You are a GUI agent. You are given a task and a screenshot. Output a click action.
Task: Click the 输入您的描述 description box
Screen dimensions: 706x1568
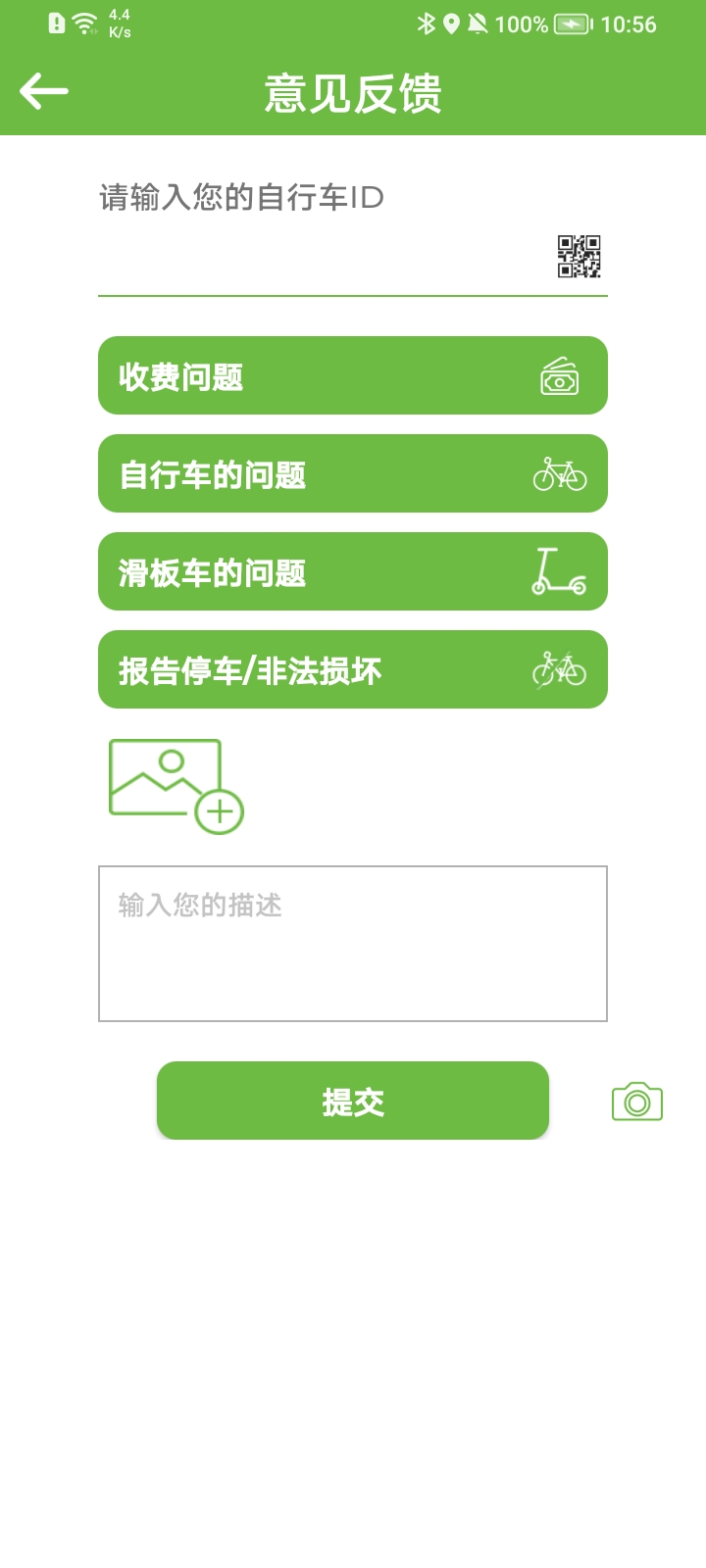[x=353, y=941]
